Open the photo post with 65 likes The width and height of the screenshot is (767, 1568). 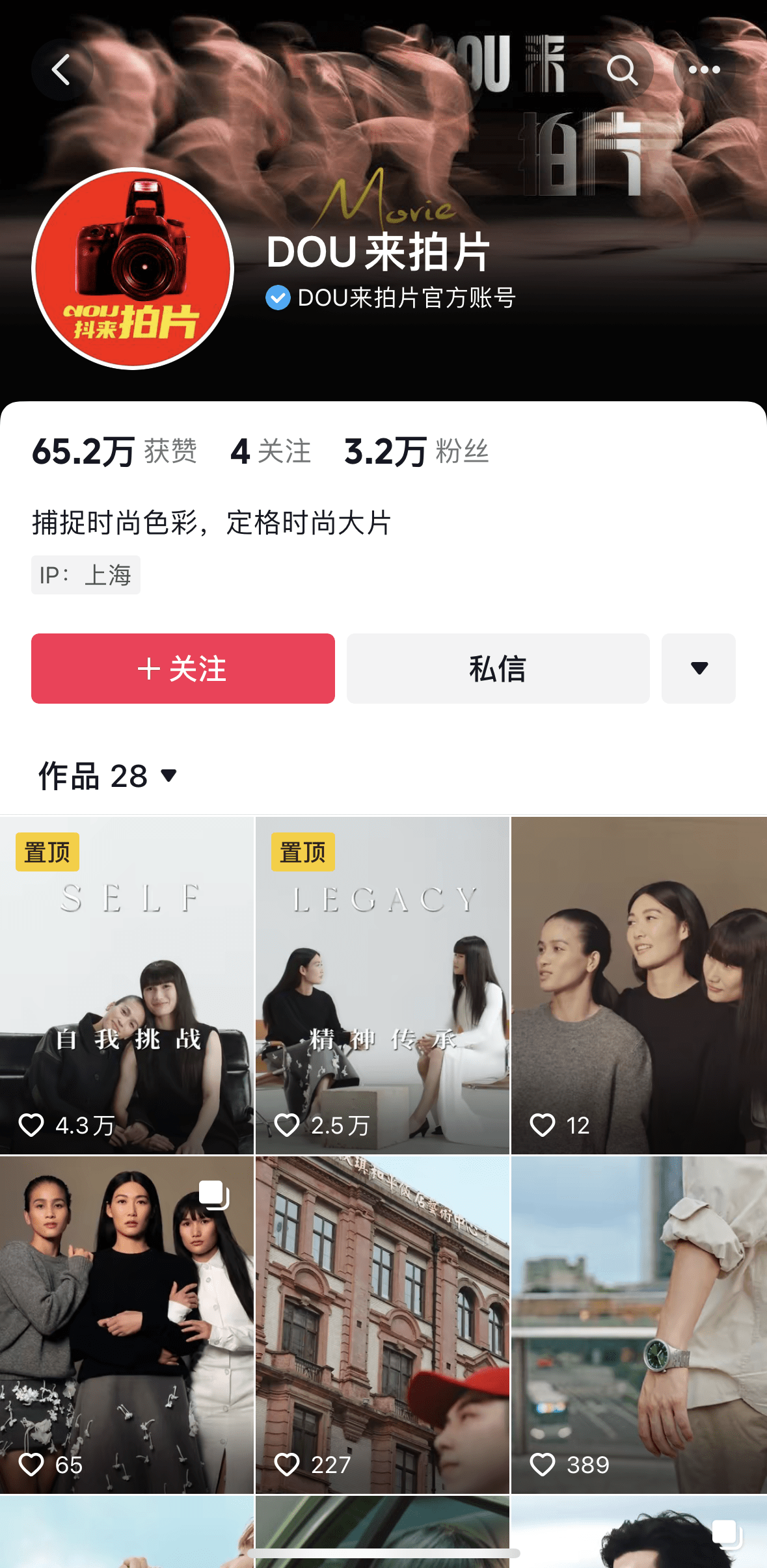coord(127,1324)
